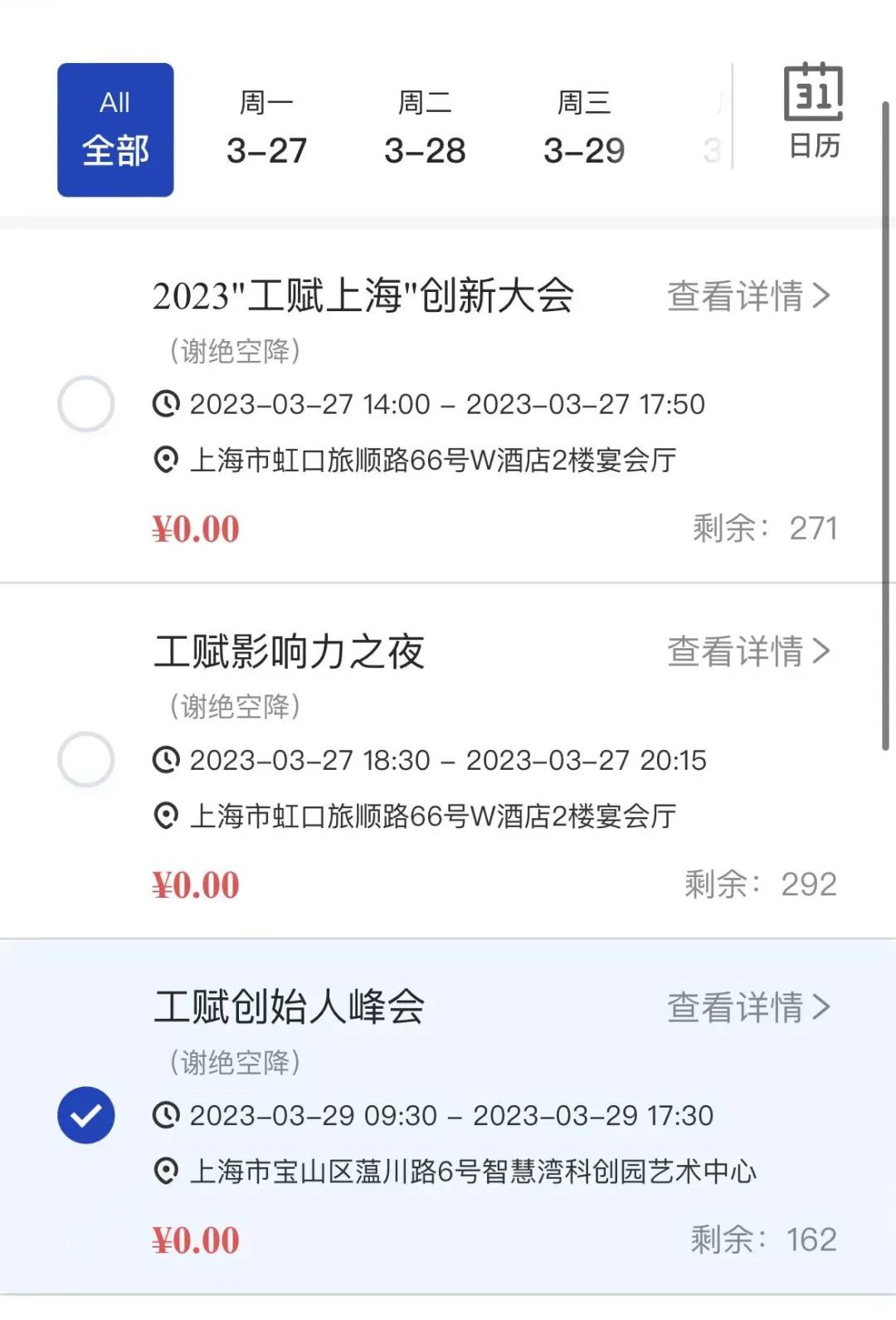The width and height of the screenshot is (896, 1320).
Task: Switch to the 周一 3-27 tab
Action: coord(266,130)
